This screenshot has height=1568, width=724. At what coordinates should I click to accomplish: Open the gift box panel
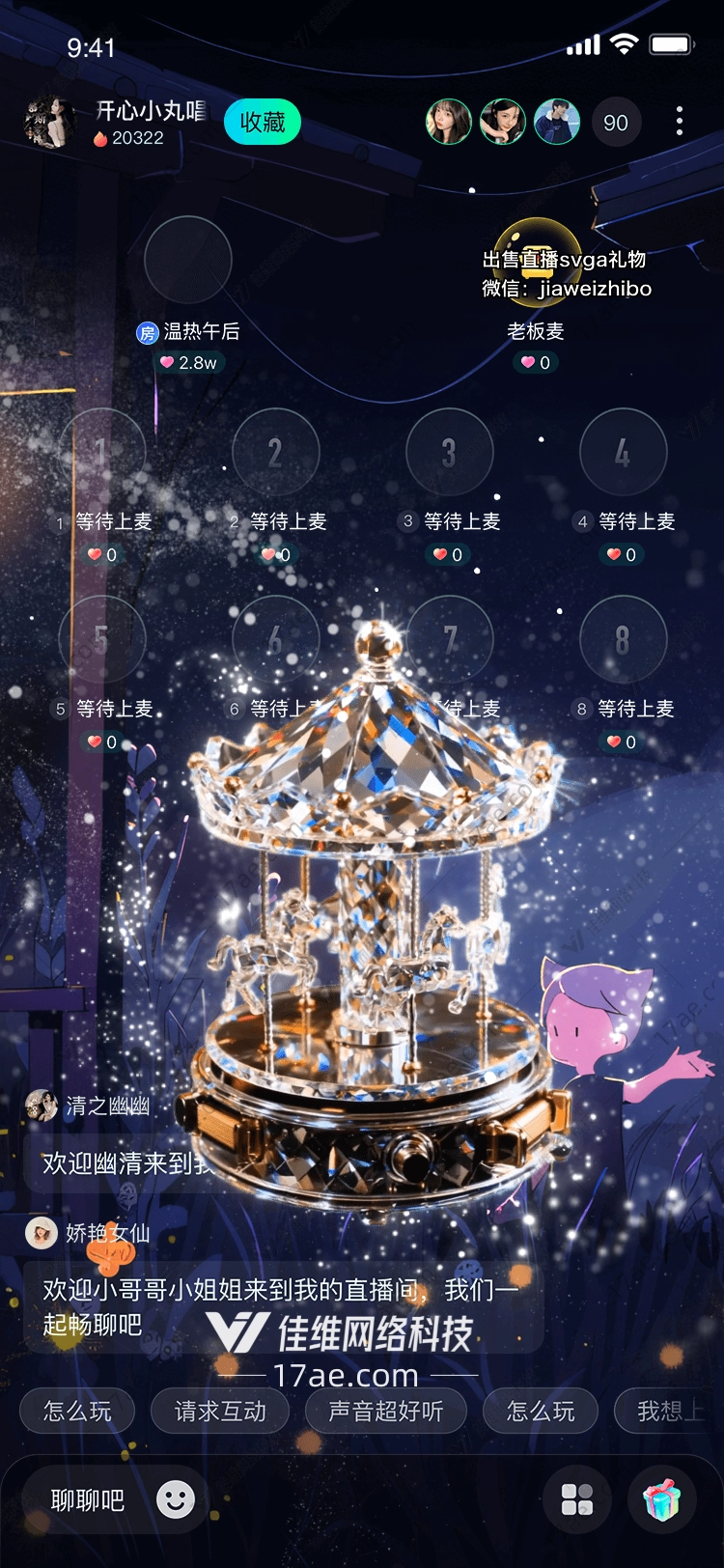click(662, 1500)
